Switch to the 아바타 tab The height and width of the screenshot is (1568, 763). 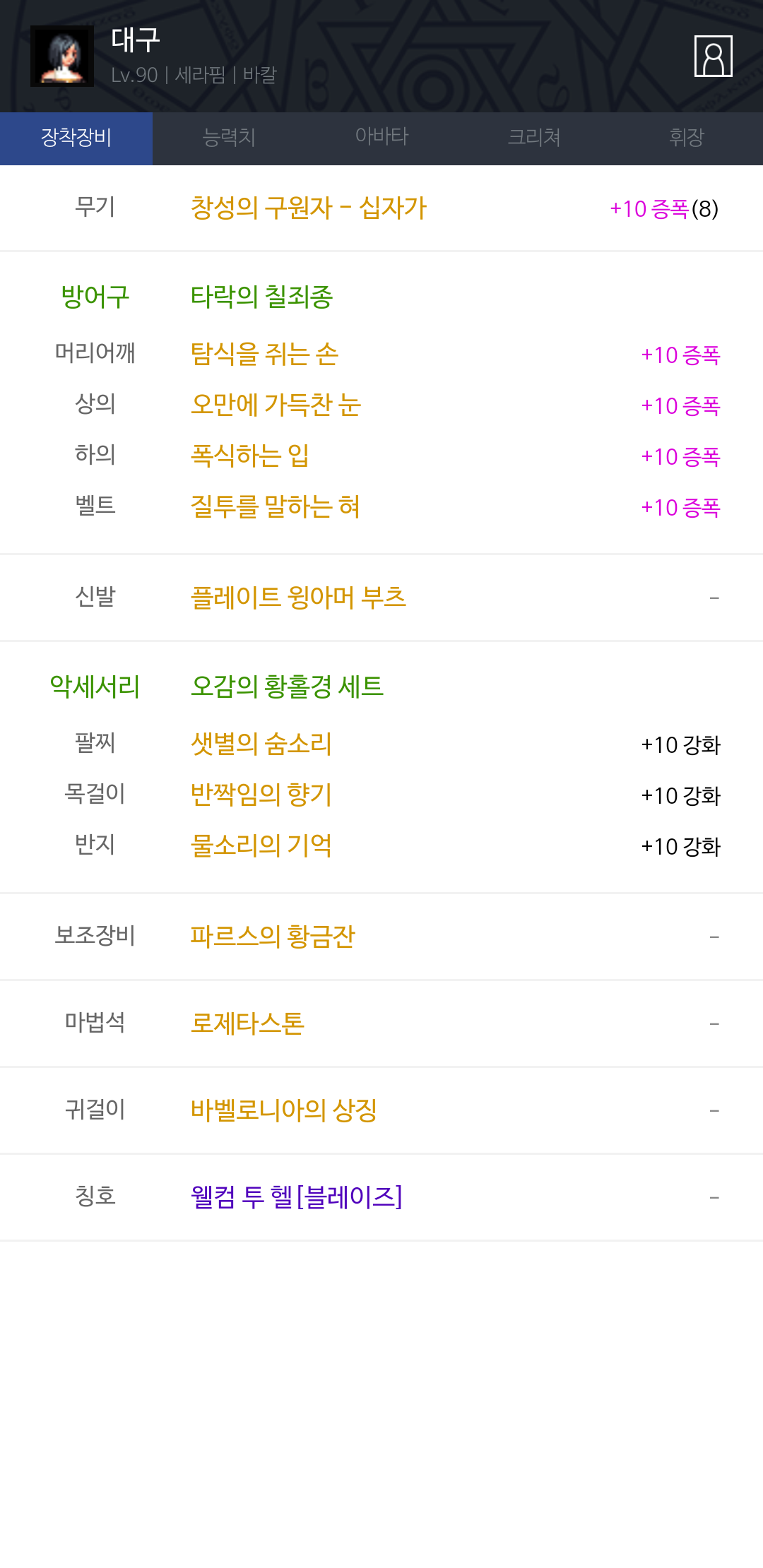coord(381,138)
